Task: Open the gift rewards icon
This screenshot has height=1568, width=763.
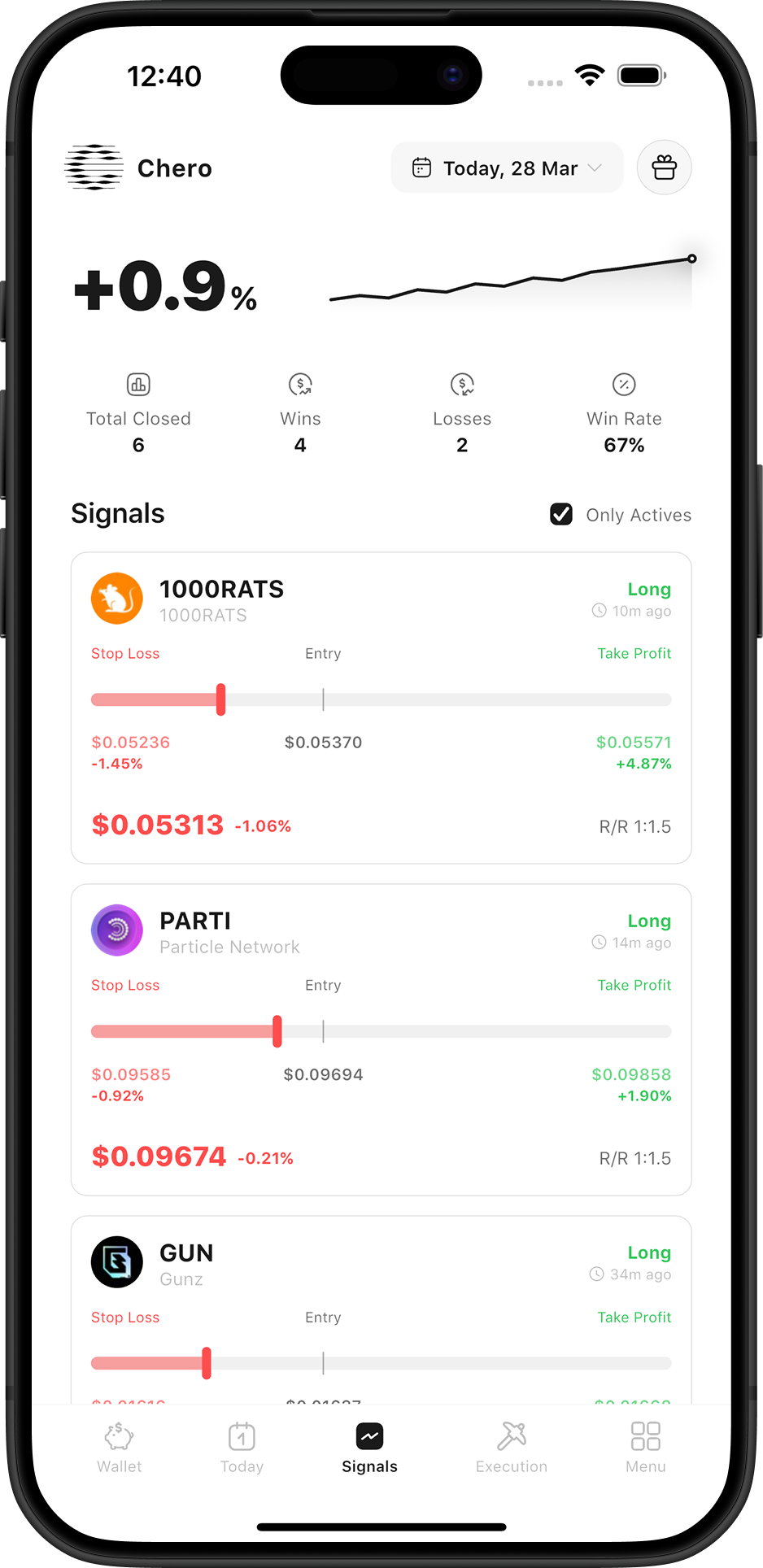Action: (664, 168)
